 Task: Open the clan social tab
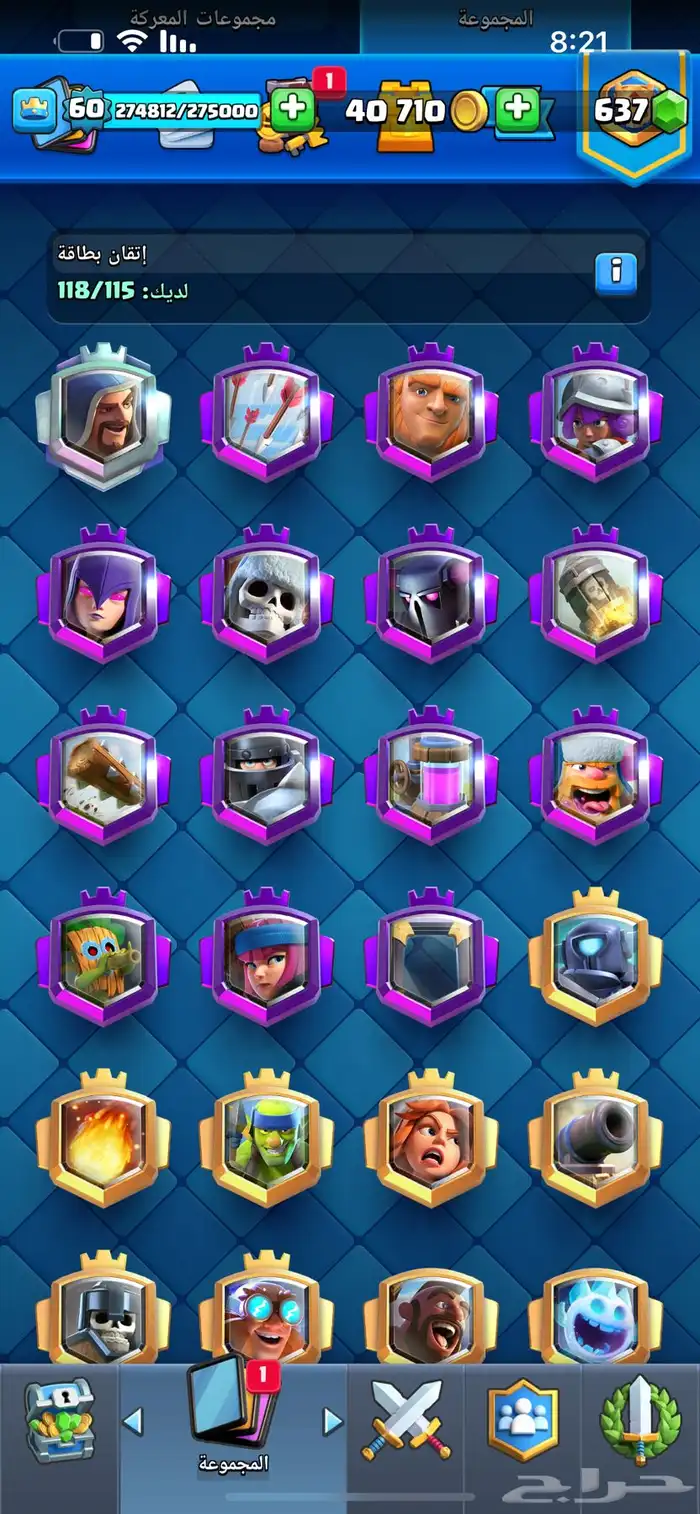pyautogui.click(x=522, y=1420)
